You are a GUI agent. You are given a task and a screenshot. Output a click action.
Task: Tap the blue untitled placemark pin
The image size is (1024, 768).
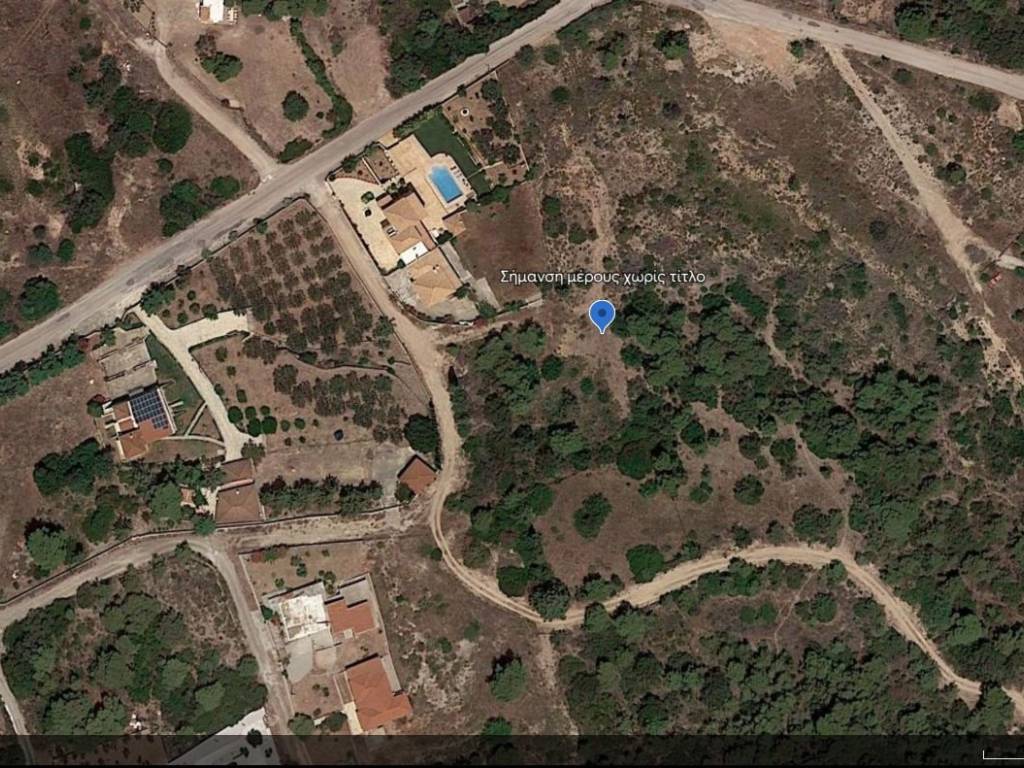click(601, 315)
